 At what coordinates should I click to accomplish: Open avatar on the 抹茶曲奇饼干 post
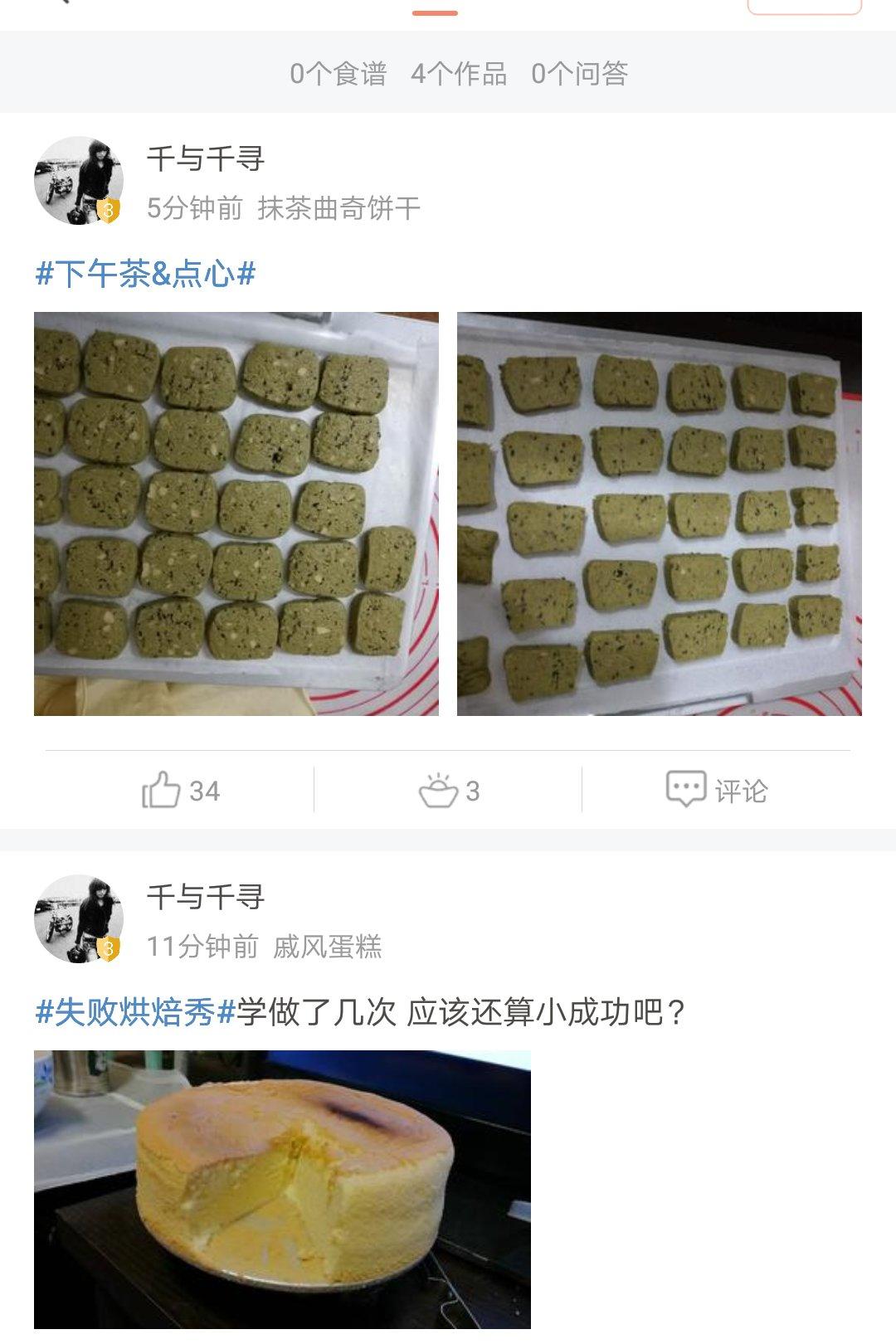point(79,181)
